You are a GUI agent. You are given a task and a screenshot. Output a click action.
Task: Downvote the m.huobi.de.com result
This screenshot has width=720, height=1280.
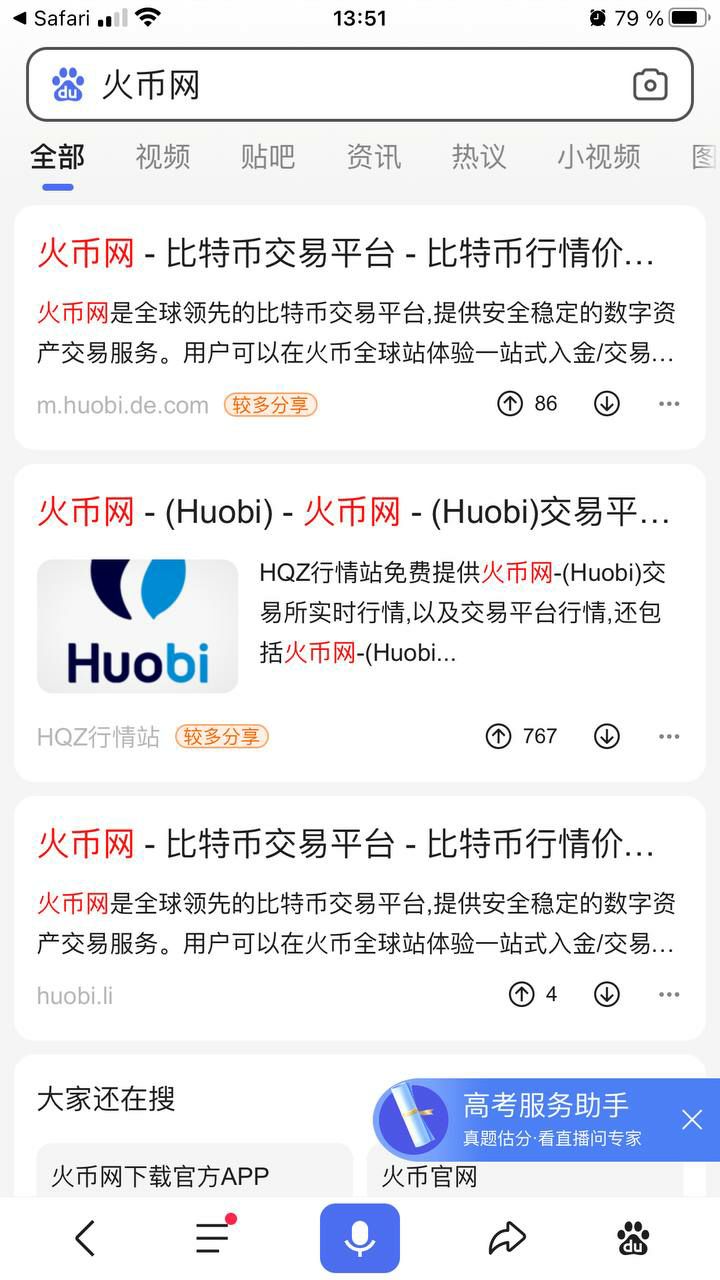pyautogui.click(x=607, y=404)
